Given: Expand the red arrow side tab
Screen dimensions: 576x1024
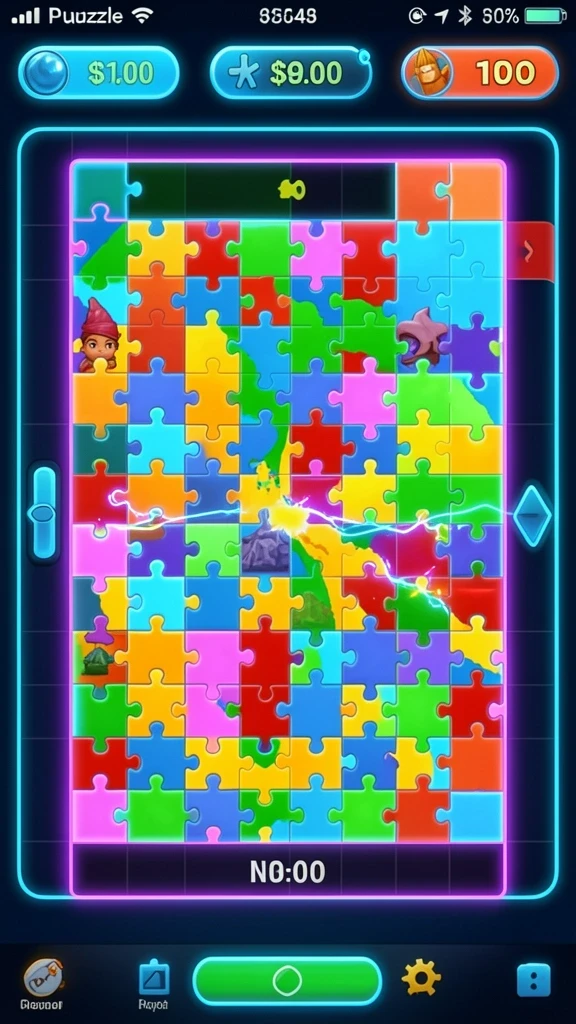Looking at the screenshot, I should 529,251.
